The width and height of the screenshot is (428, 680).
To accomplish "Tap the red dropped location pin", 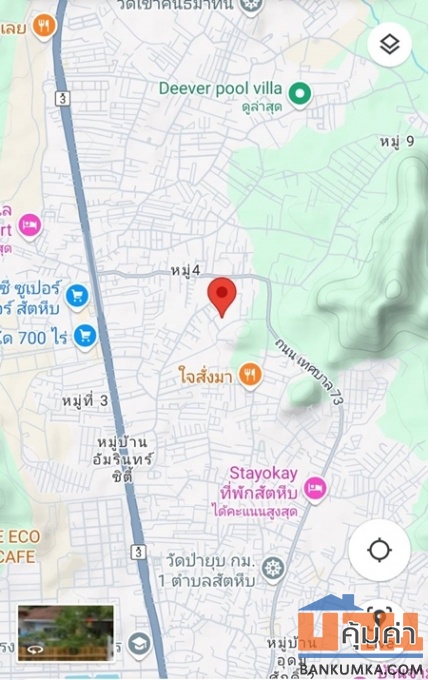I will coord(222,298).
